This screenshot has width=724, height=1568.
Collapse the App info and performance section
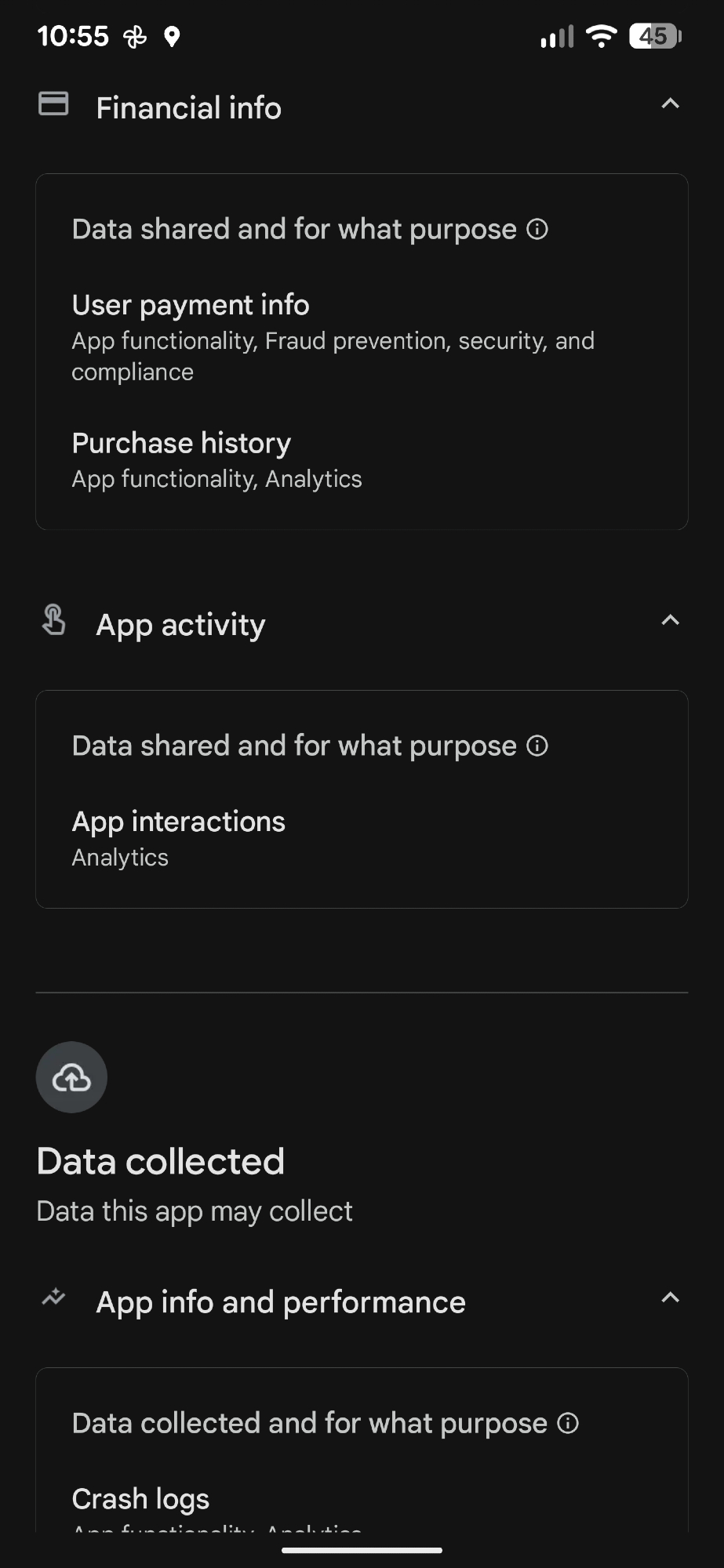(x=670, y=1298)
